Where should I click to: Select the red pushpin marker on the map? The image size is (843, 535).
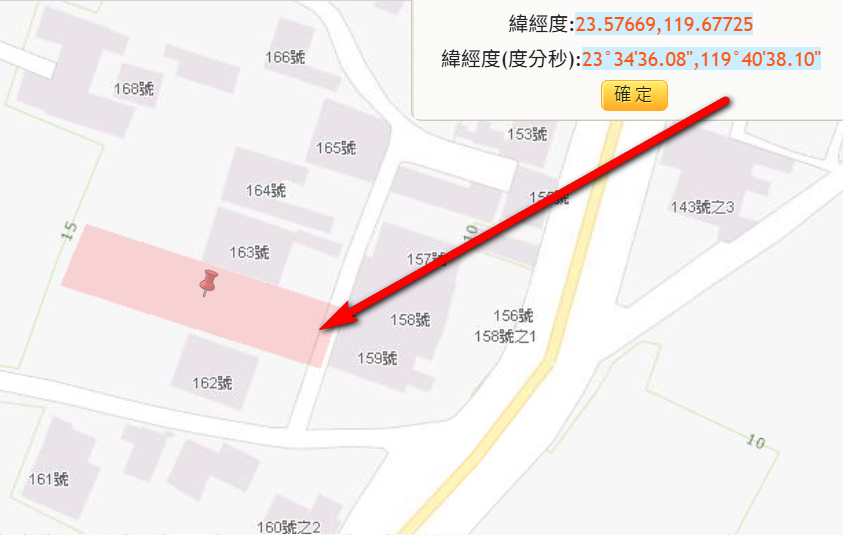click(x=208, y=282)
